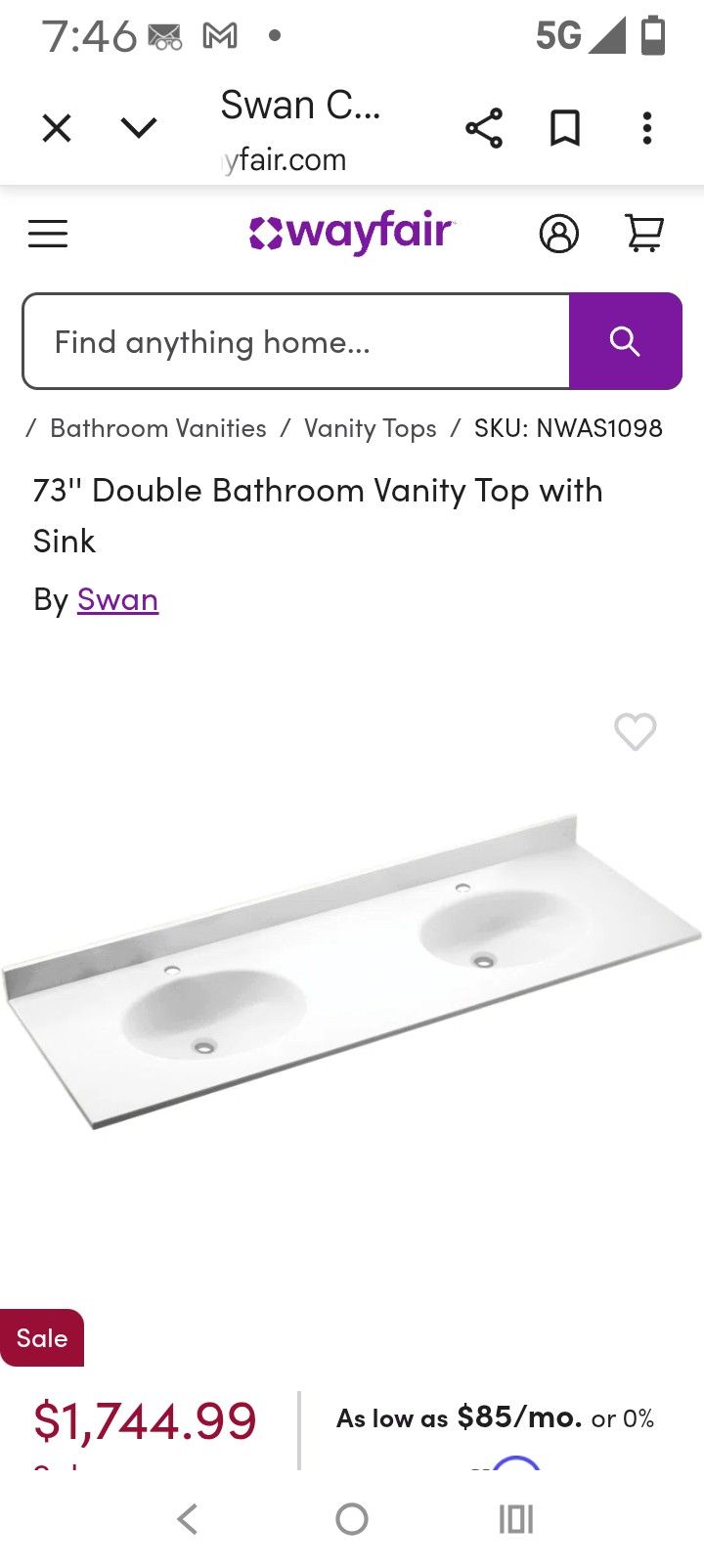704x1568 pixels.
Task: Open the browser overflow three-dot menu
Action: pos(646,127)
